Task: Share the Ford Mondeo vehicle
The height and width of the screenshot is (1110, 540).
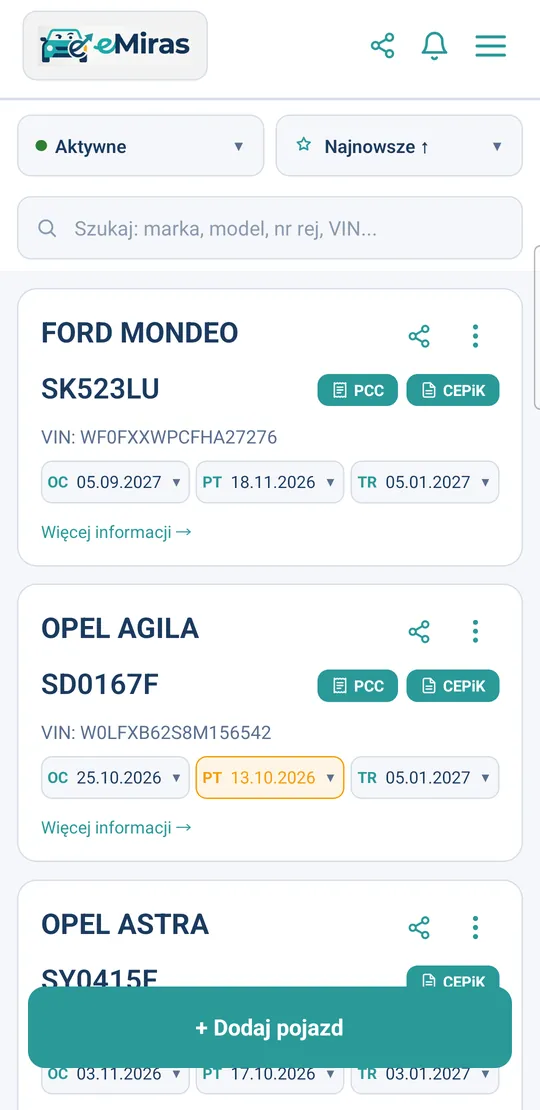Action: [419, 336]
